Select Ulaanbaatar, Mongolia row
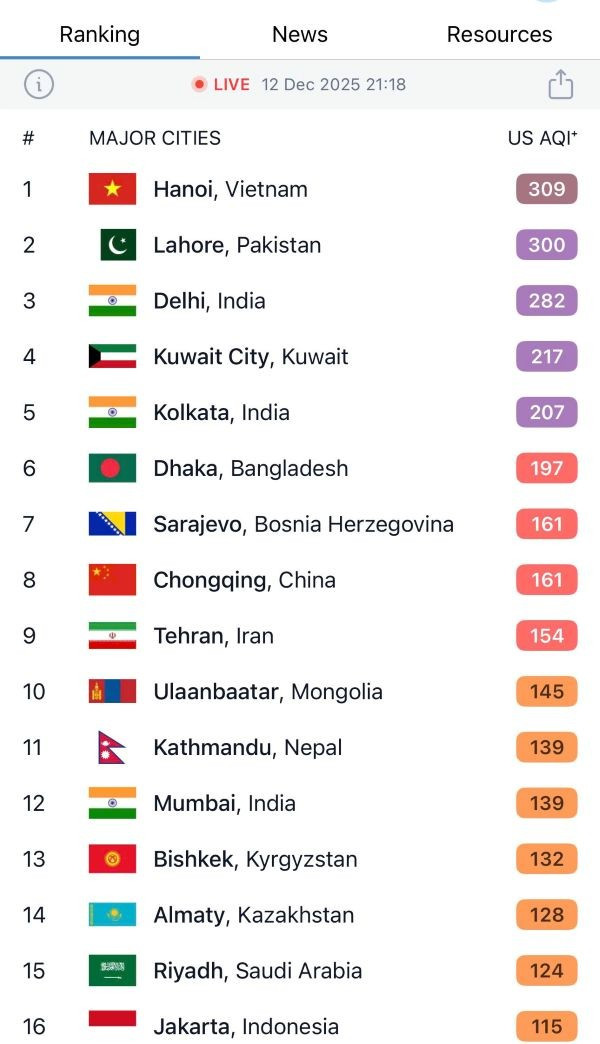The height and width of the screenshot is (1044, 600). click(x=267, y=692)
